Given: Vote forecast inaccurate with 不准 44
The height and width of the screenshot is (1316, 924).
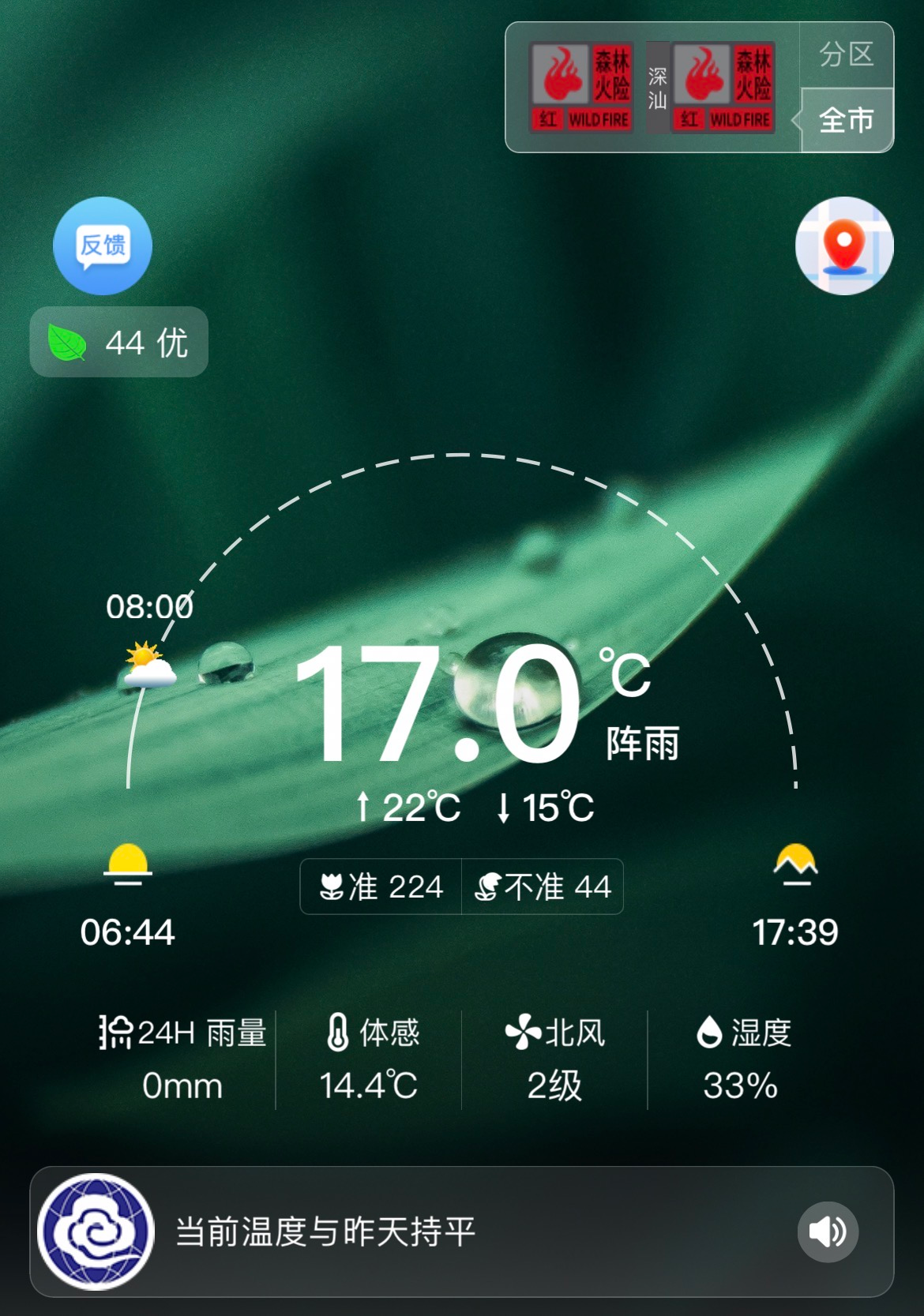Looking at the screenshot, I should (543, 887).
